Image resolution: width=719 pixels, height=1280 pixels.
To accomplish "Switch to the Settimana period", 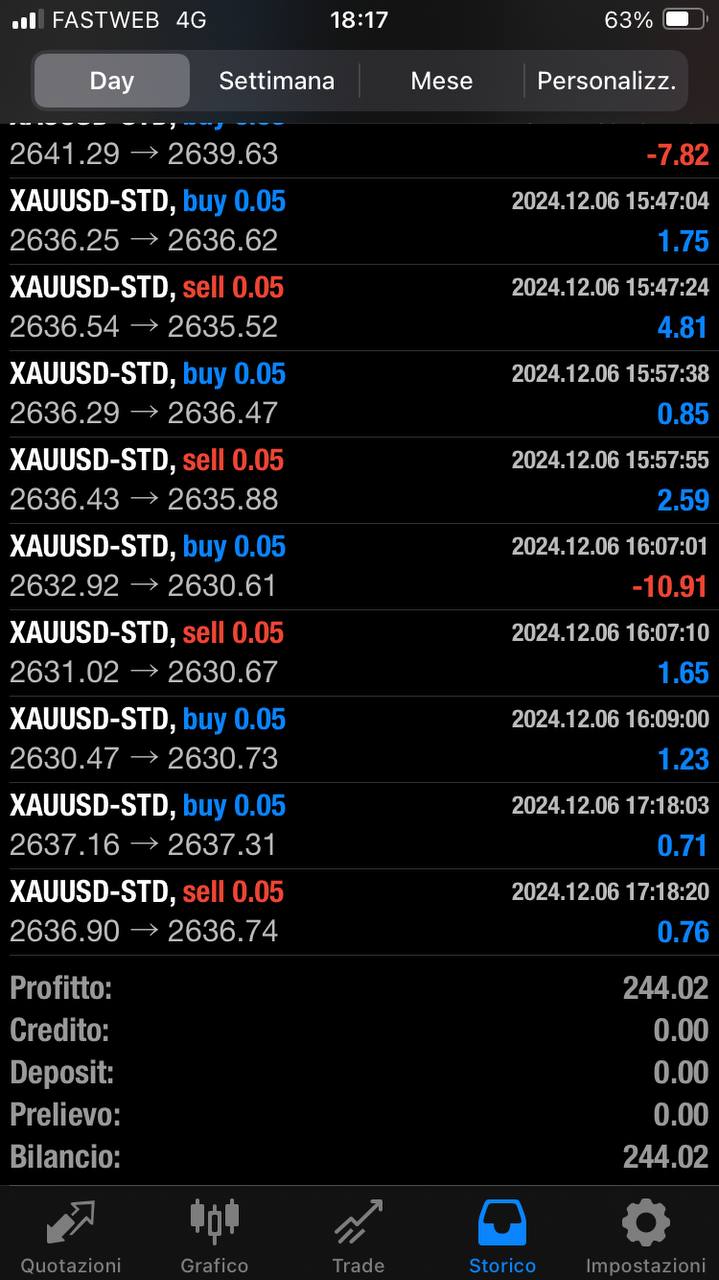I will click(x=276, y=81).
